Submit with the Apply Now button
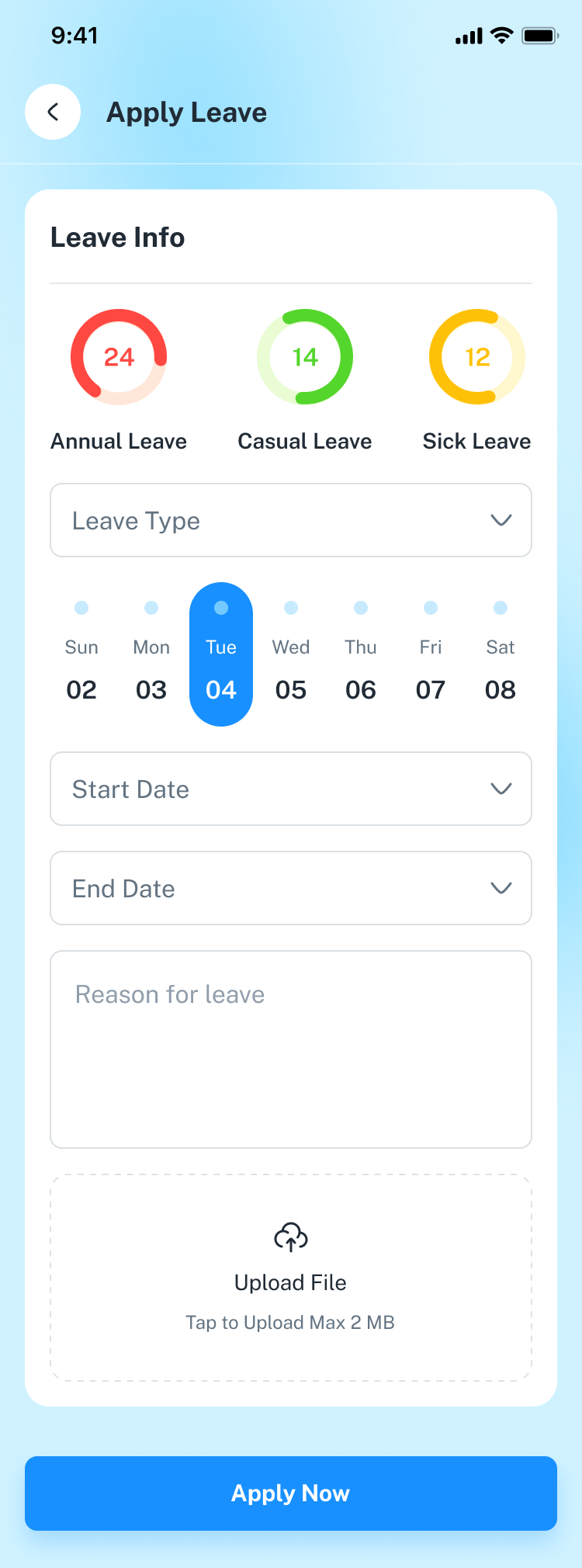 click(291, 1493)
